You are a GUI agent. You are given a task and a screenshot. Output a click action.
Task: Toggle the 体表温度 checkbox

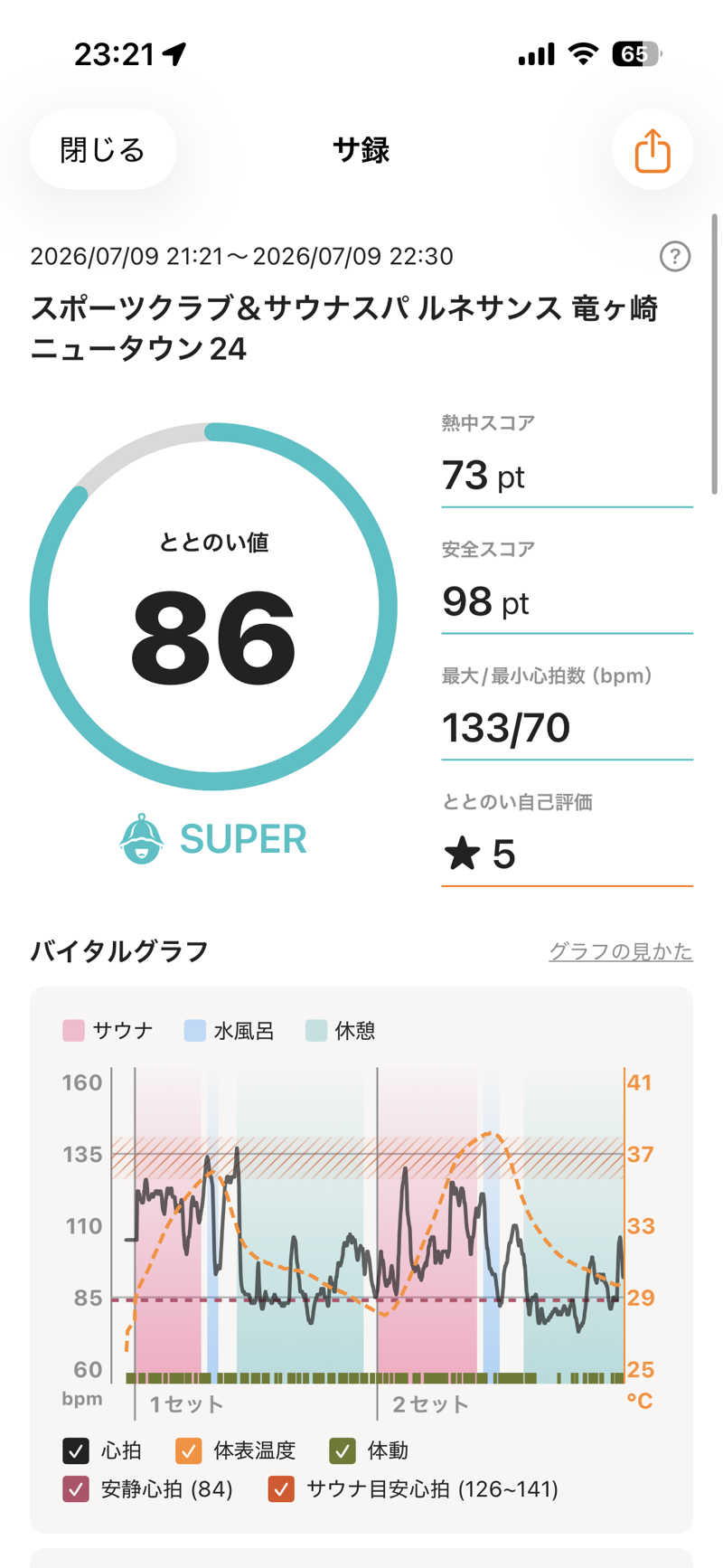(188, 1450)
